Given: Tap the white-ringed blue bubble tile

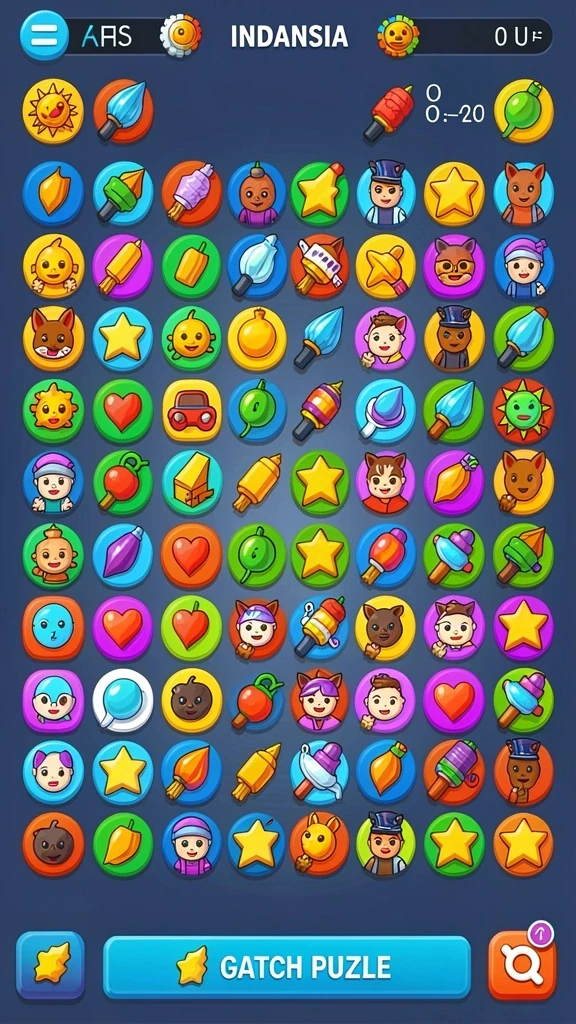Looking at the screenshot, I should click(x=123, y=701).
